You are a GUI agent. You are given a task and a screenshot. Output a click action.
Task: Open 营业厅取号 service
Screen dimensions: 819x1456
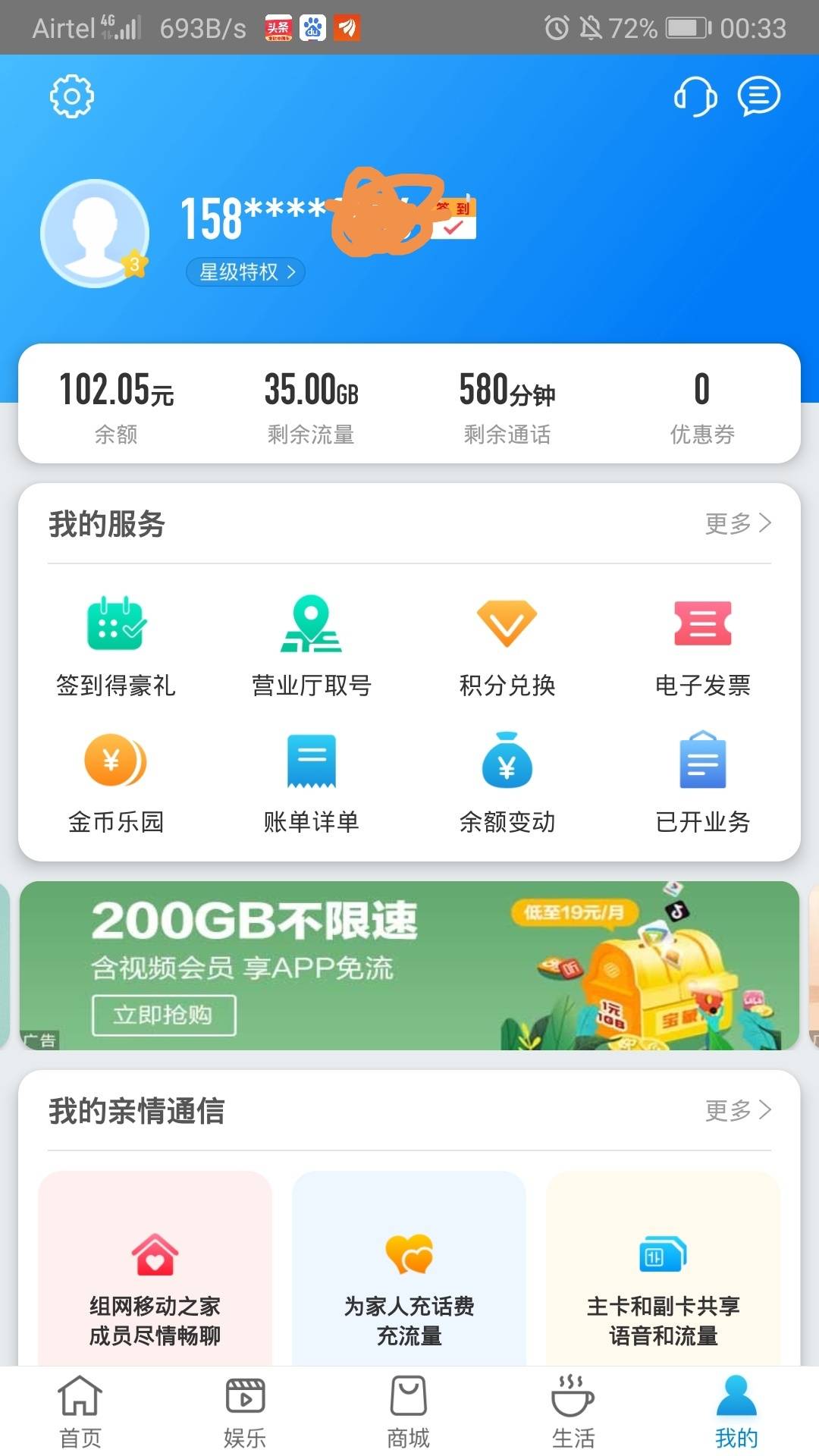click(x=311, y=645)
